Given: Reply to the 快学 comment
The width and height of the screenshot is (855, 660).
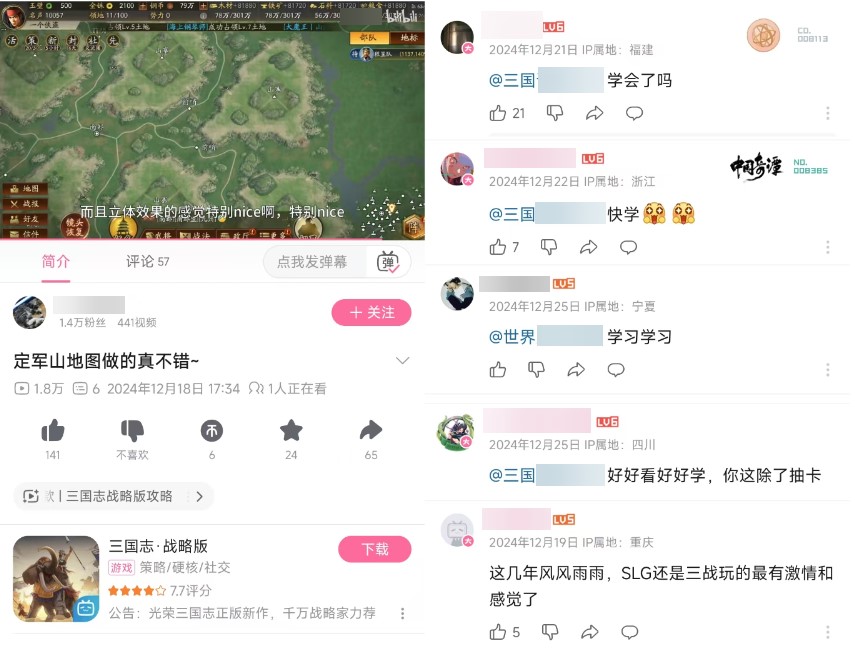Looking at the screenshot, I should 628,247.
